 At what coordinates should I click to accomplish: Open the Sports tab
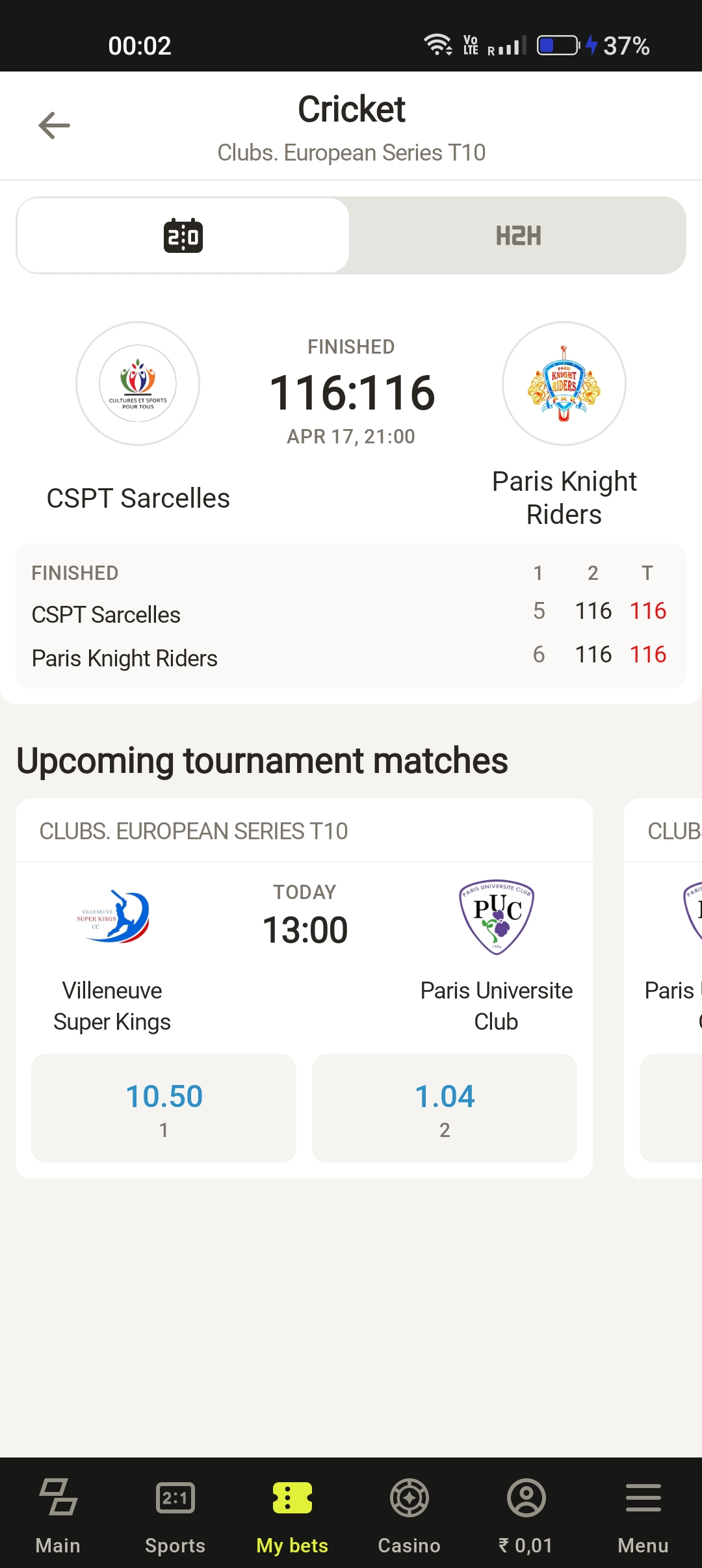pos(175,1513)
